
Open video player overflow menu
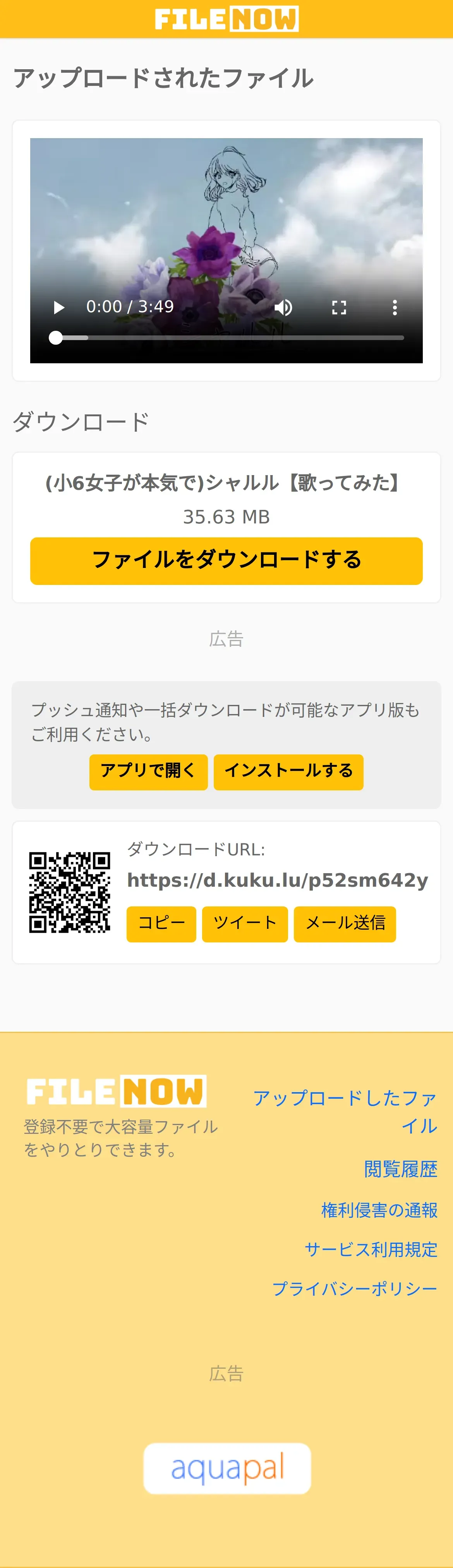point(395,308)
